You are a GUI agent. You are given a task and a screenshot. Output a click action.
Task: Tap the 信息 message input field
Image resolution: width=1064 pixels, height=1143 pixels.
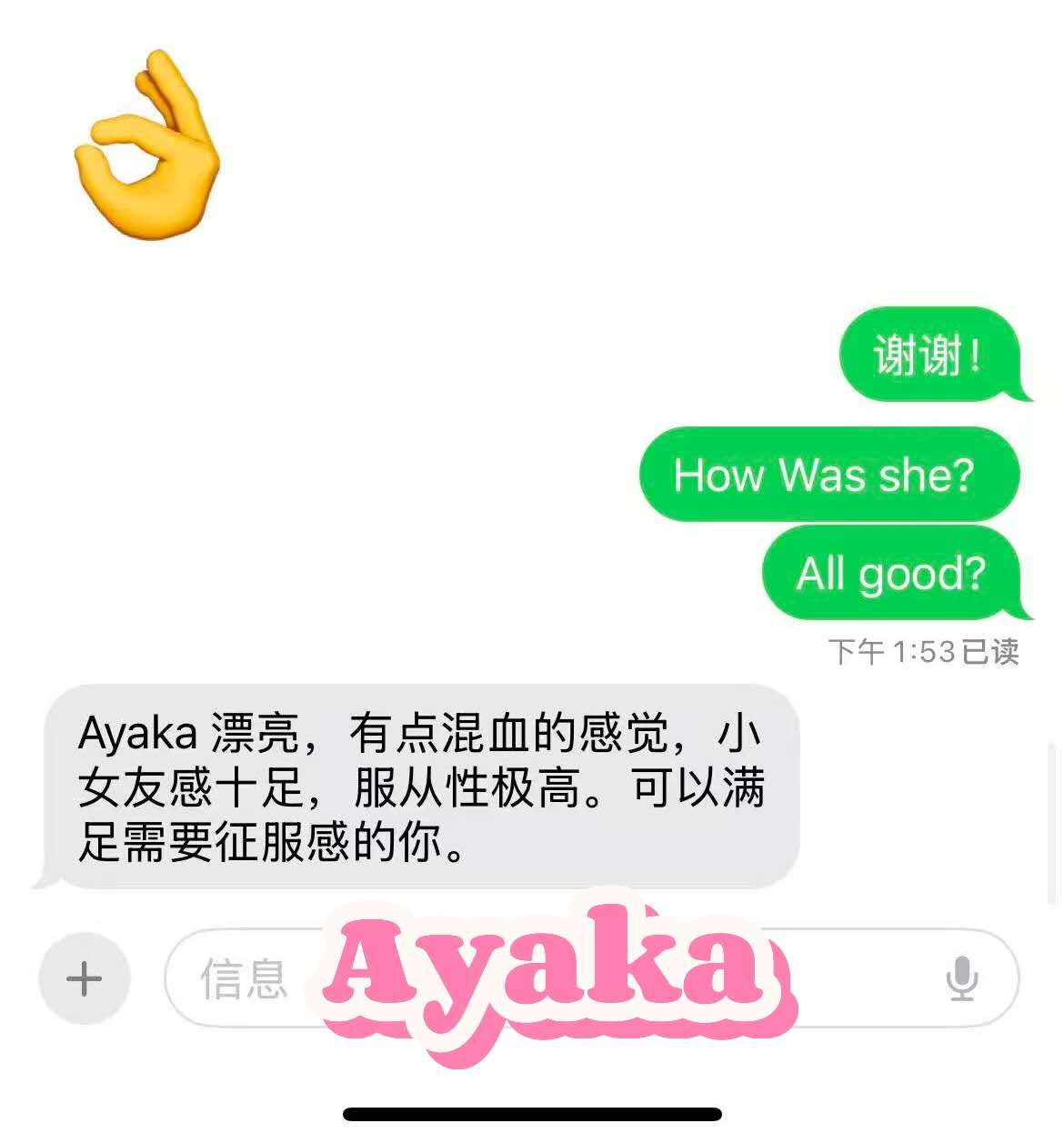tap(246, 978)
